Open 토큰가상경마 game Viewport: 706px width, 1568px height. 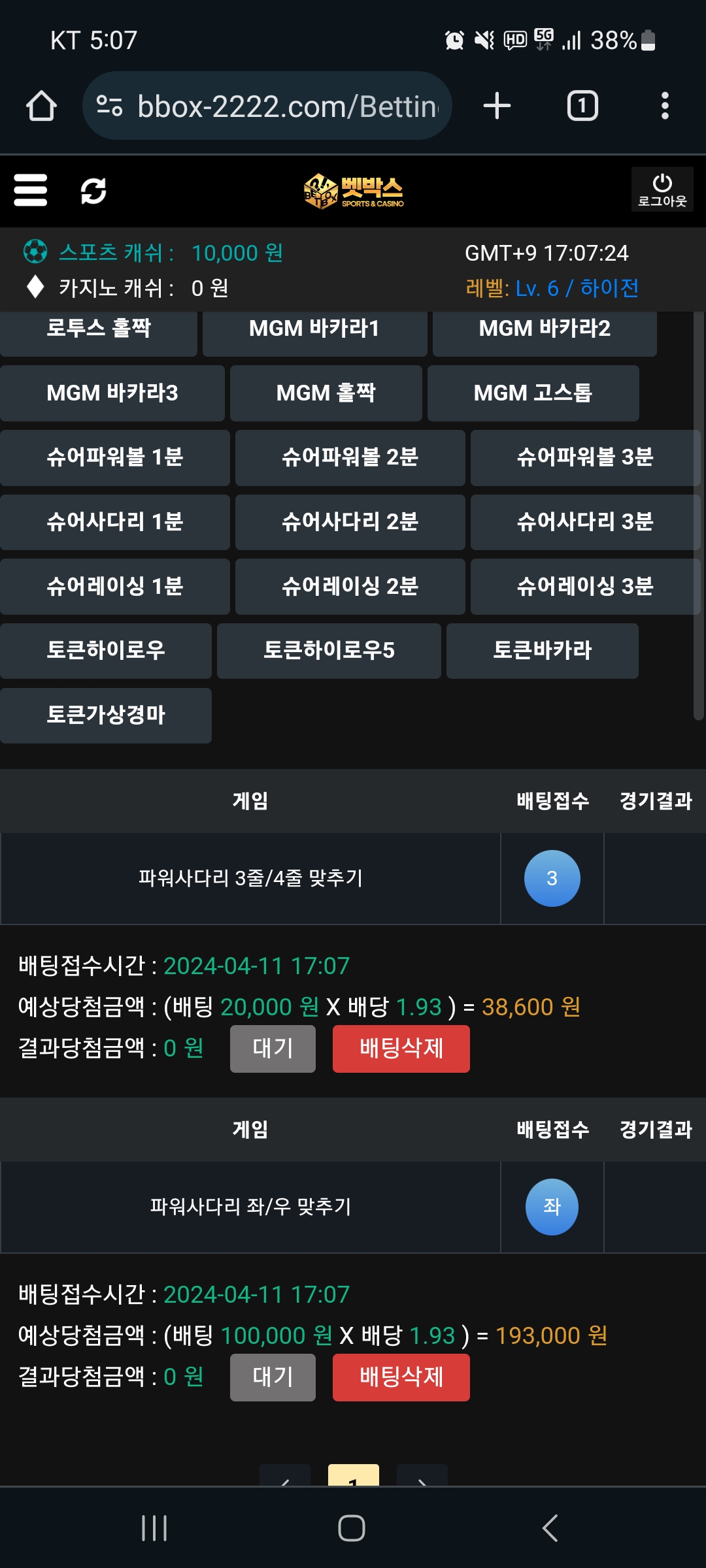pyautogui.click(x=105, y=715)
